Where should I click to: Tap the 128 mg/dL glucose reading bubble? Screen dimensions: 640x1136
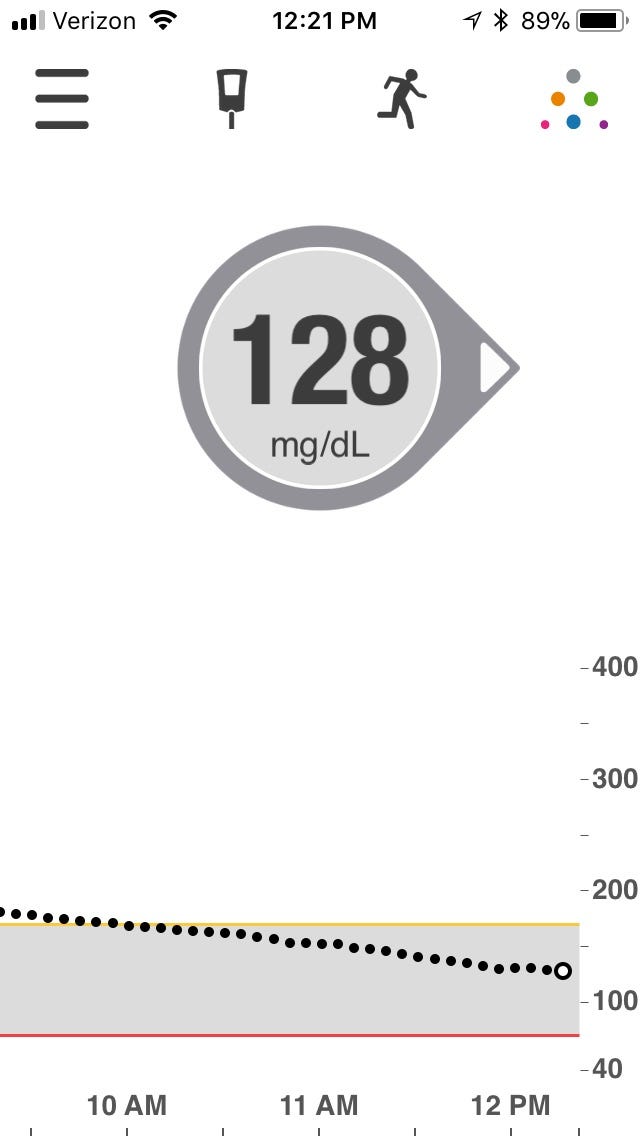point(348,368)
